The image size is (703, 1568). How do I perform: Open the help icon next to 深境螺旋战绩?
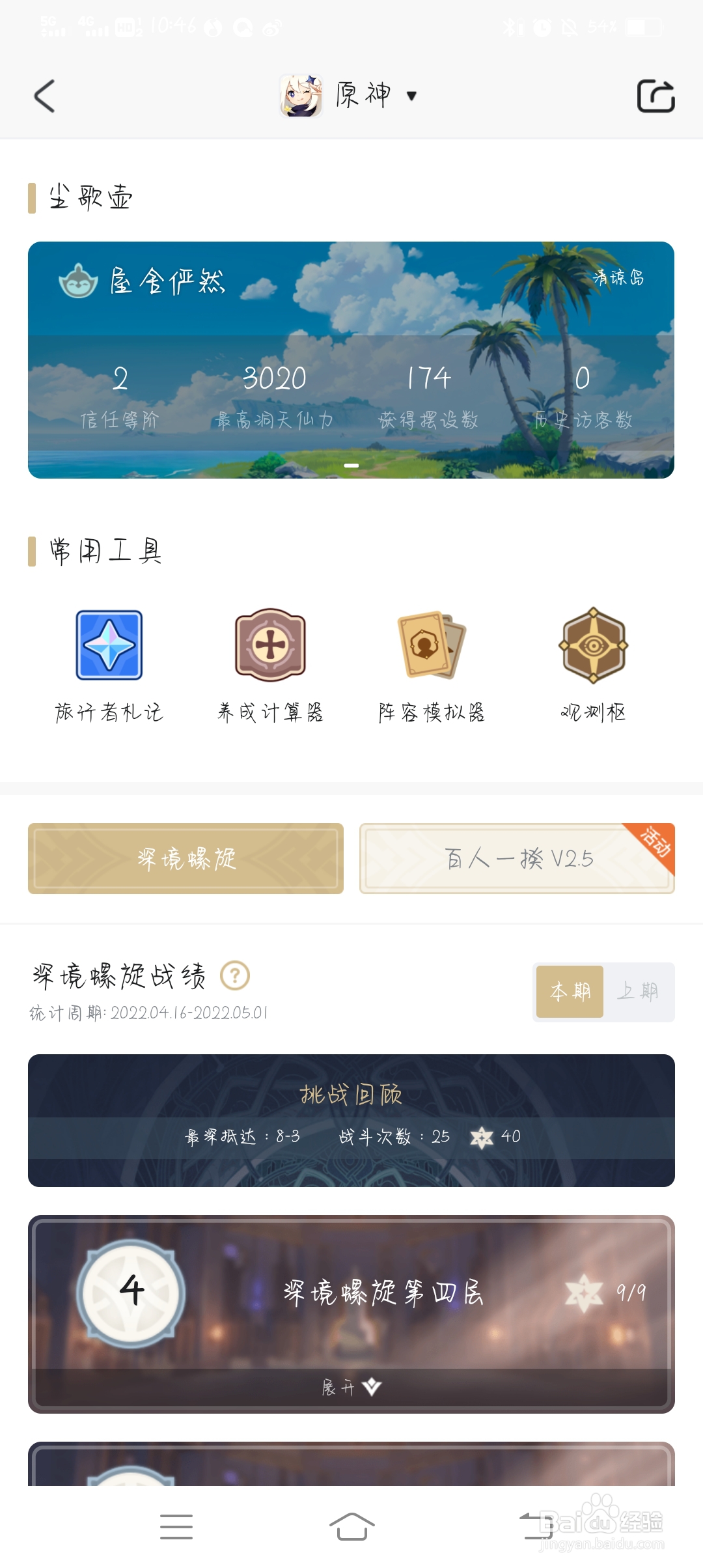(x=234, y=975)
